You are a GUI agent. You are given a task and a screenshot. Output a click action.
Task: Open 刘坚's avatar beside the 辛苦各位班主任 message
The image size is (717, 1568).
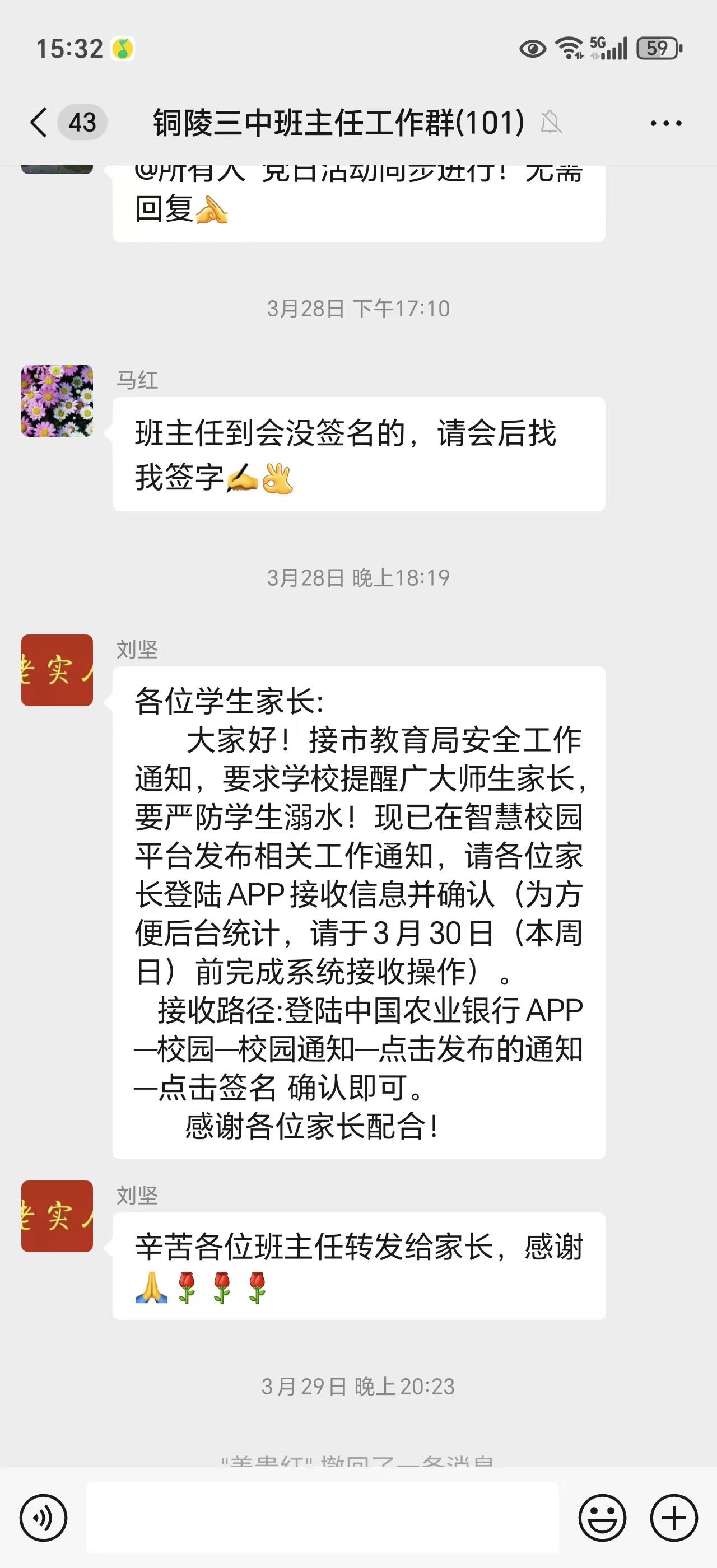coord(57,1216)
